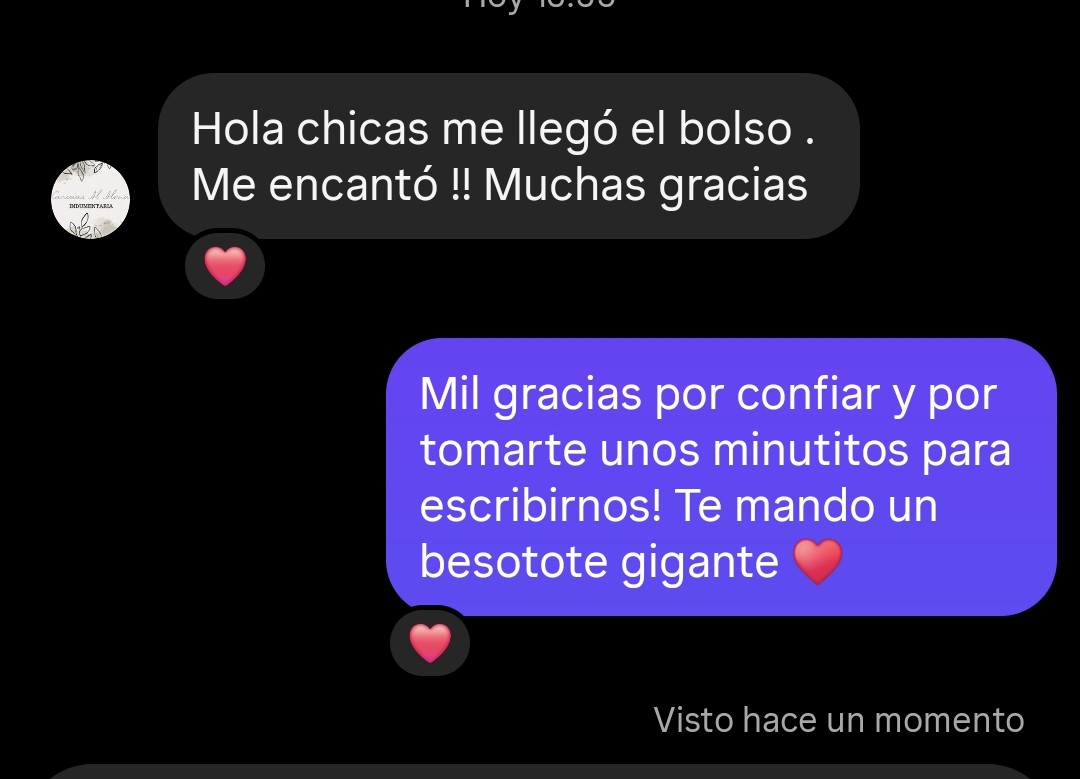The height and width of the screenshot is (779, 1080).
Task: Tap heart reaction under "Hola chicas" message
Action: [x=225, y=265]
